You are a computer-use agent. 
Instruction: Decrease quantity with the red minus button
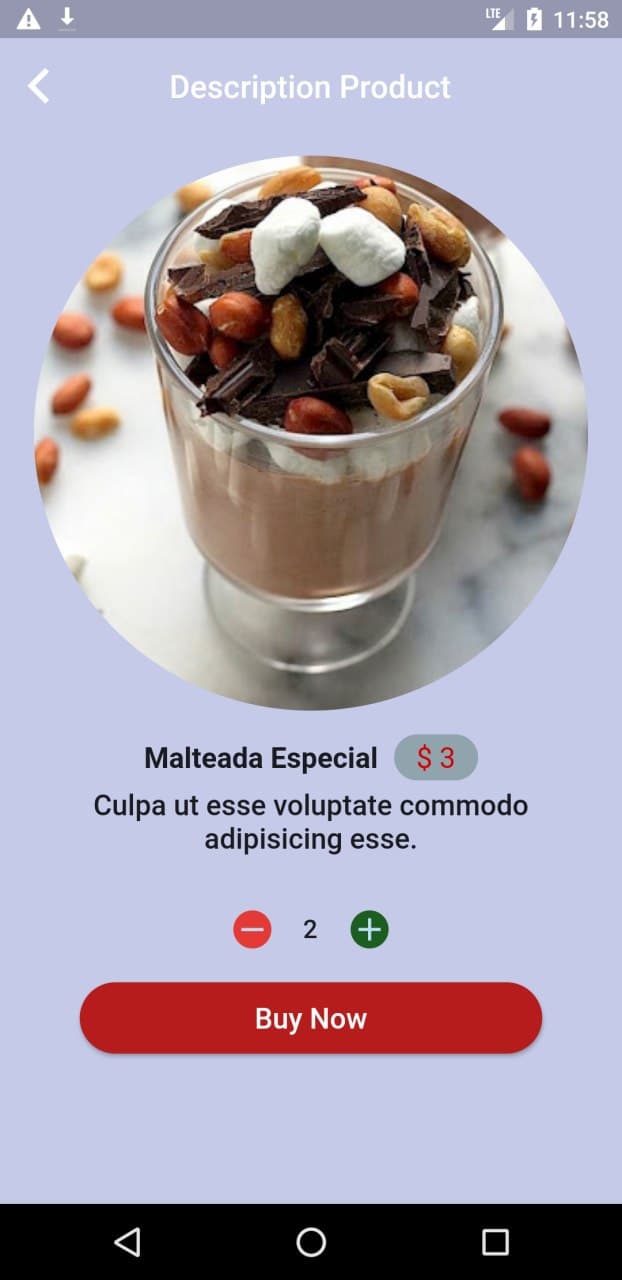(x=252, y=930)
